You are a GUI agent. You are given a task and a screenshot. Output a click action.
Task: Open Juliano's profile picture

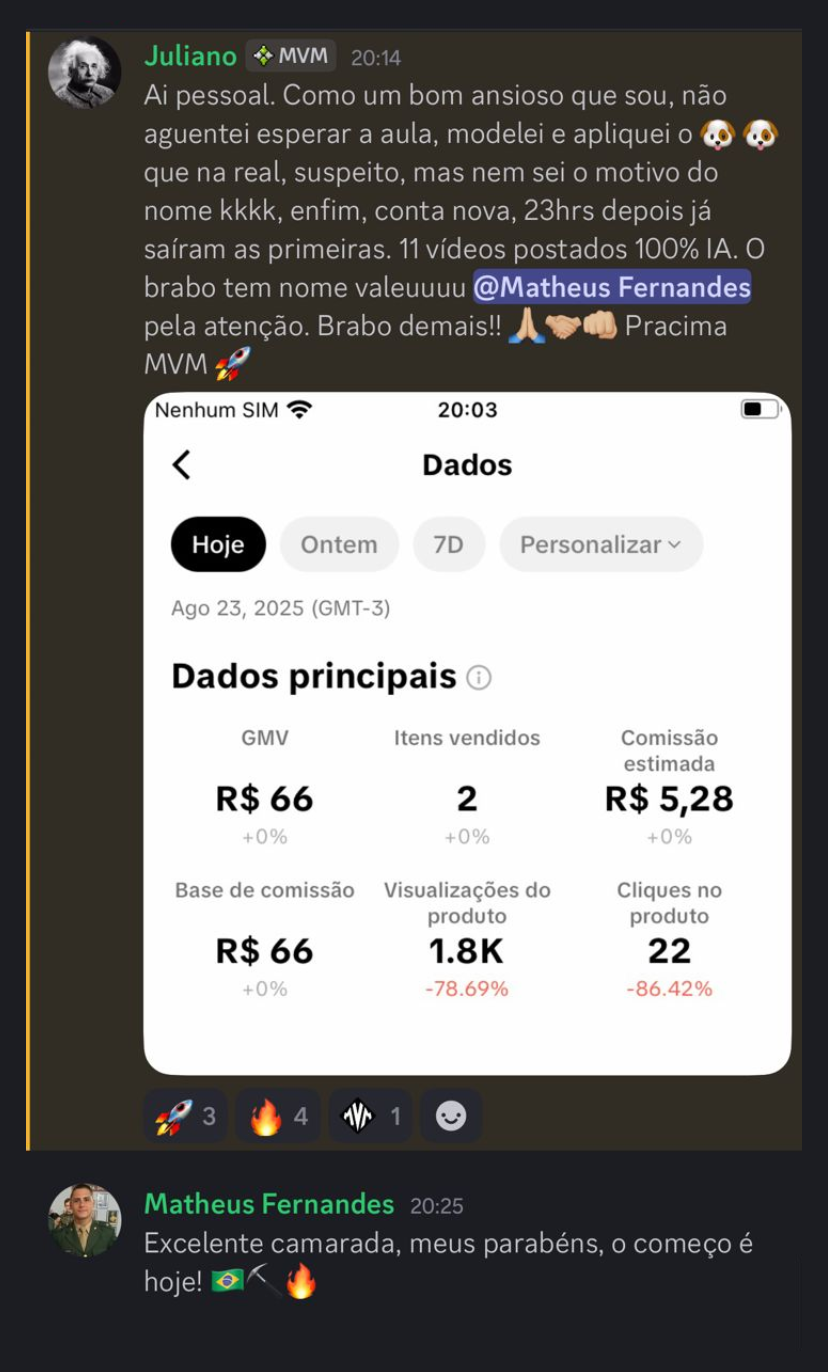(84, 73)
